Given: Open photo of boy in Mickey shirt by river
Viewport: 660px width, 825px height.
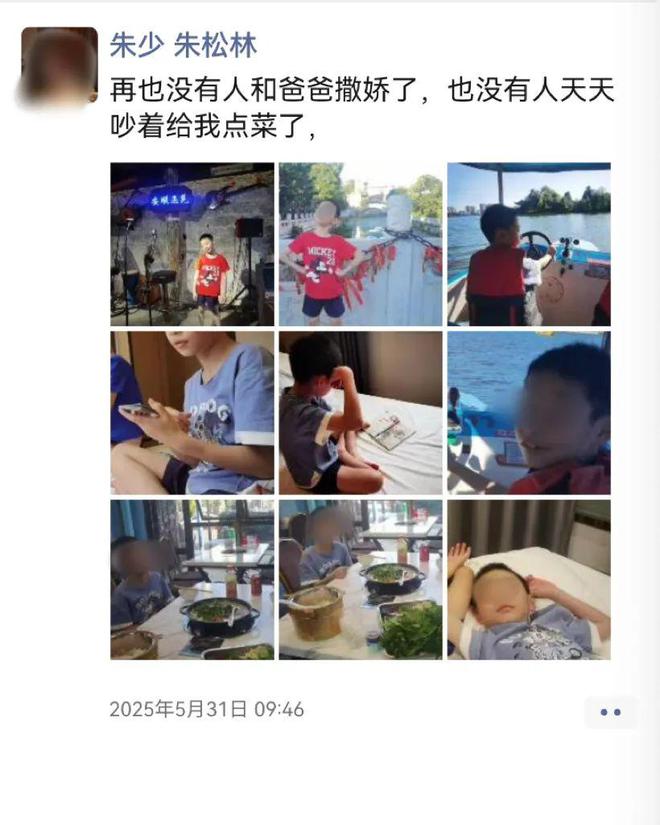Looking at the screenshot, I should (360, 245).
